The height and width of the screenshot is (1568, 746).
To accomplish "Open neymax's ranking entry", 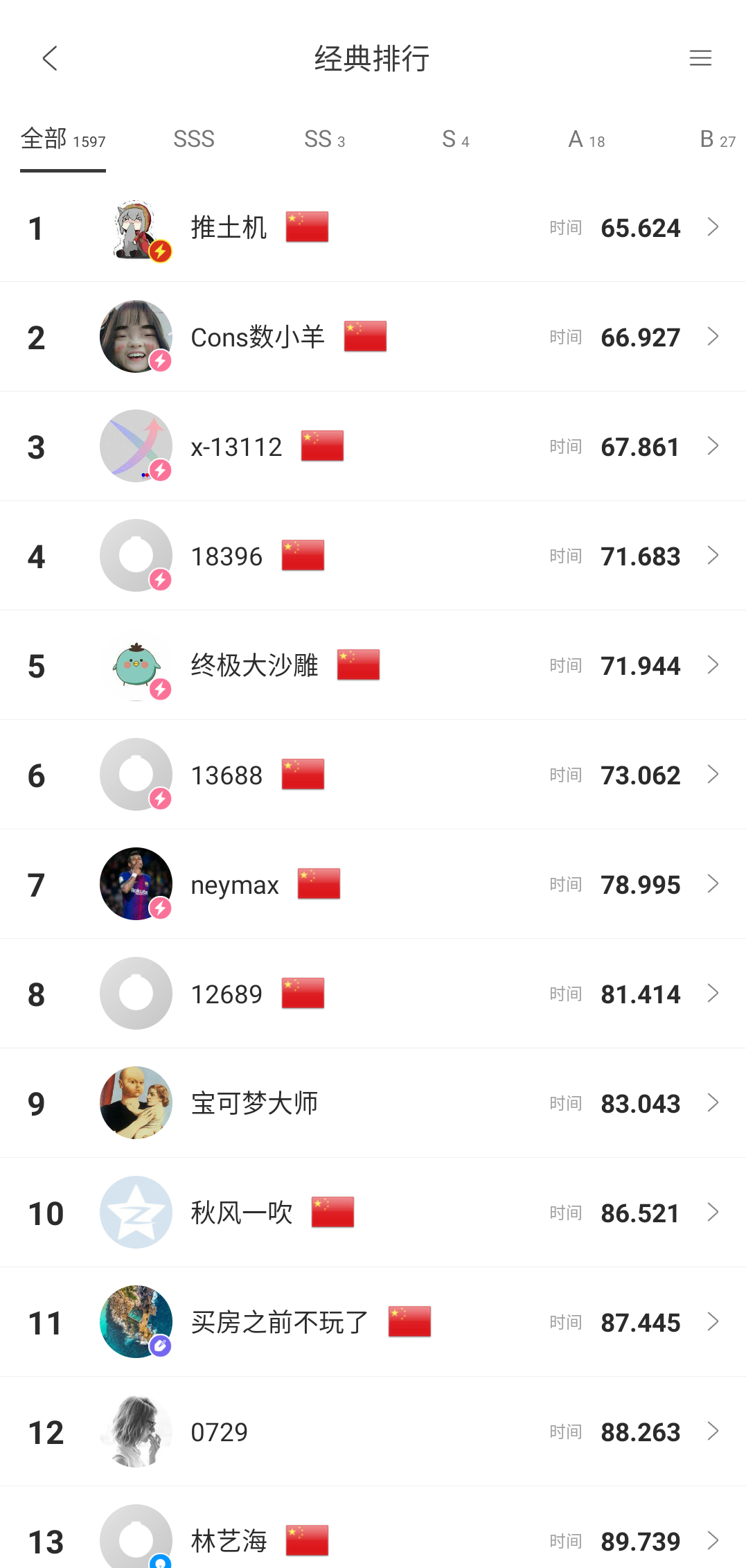I will 373,884.
